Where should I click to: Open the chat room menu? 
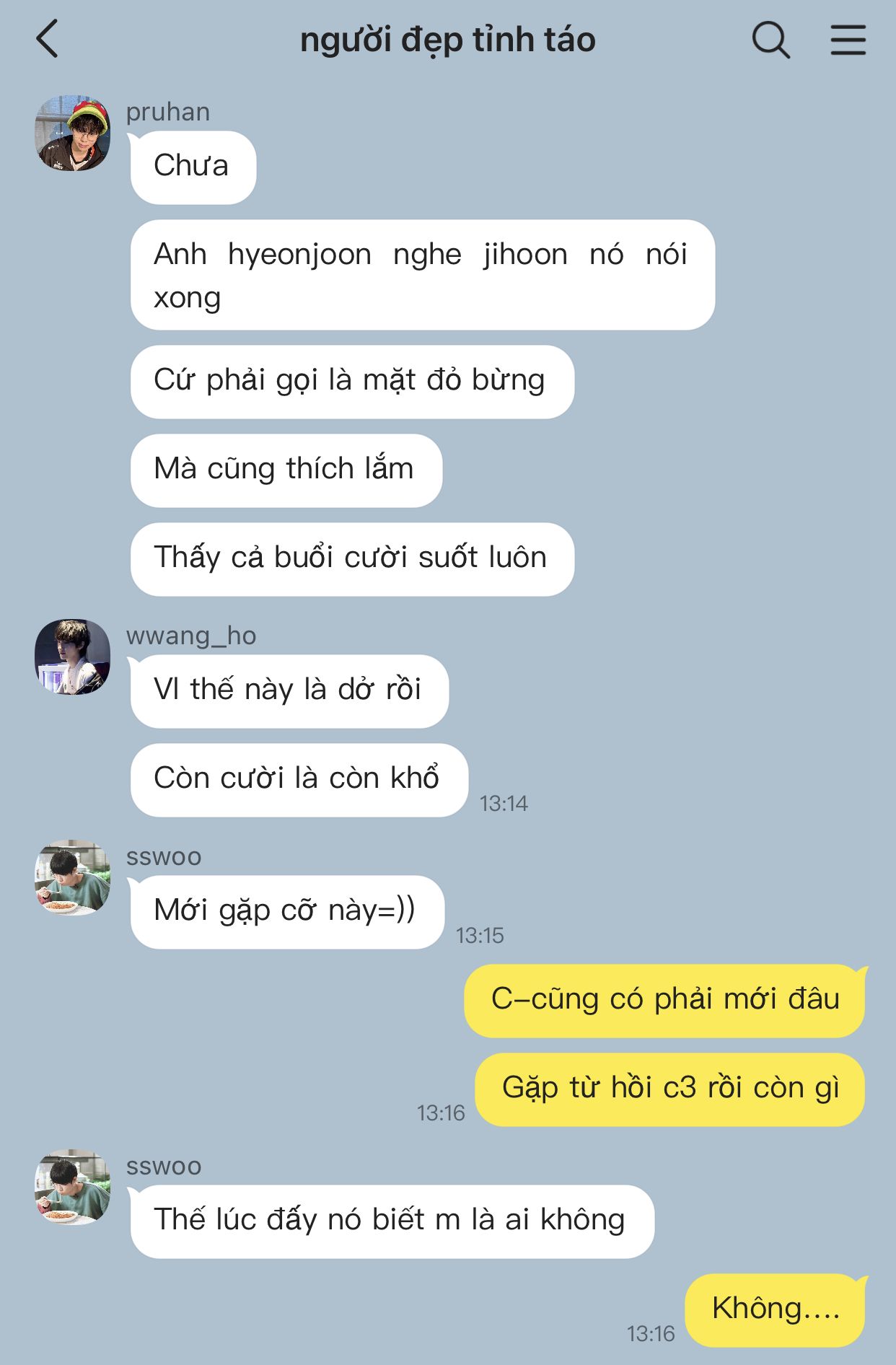coord(848,39)
